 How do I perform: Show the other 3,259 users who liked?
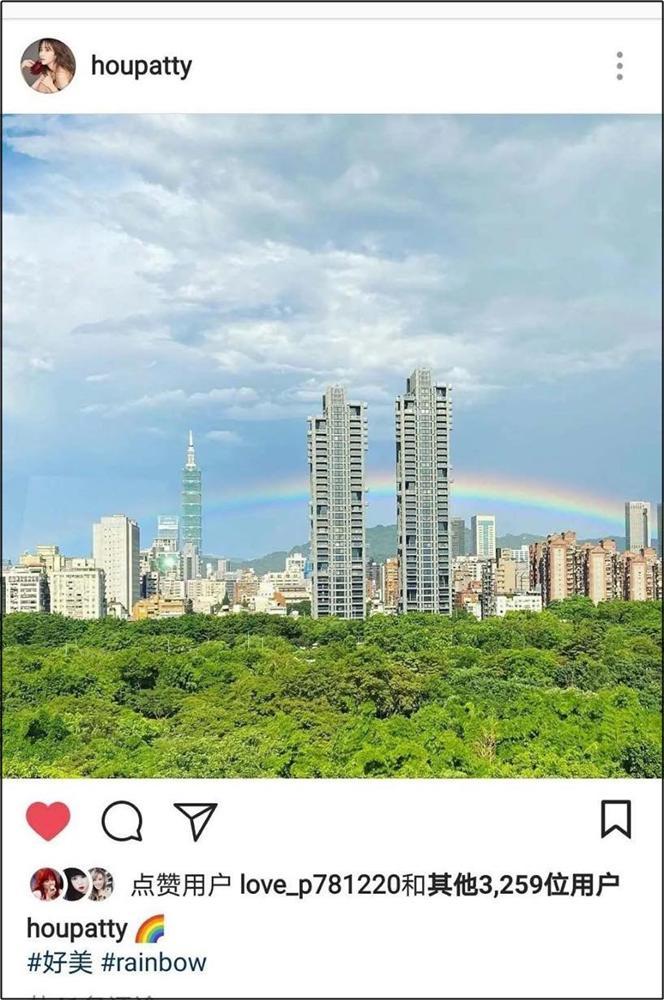[x=523, y=885]
